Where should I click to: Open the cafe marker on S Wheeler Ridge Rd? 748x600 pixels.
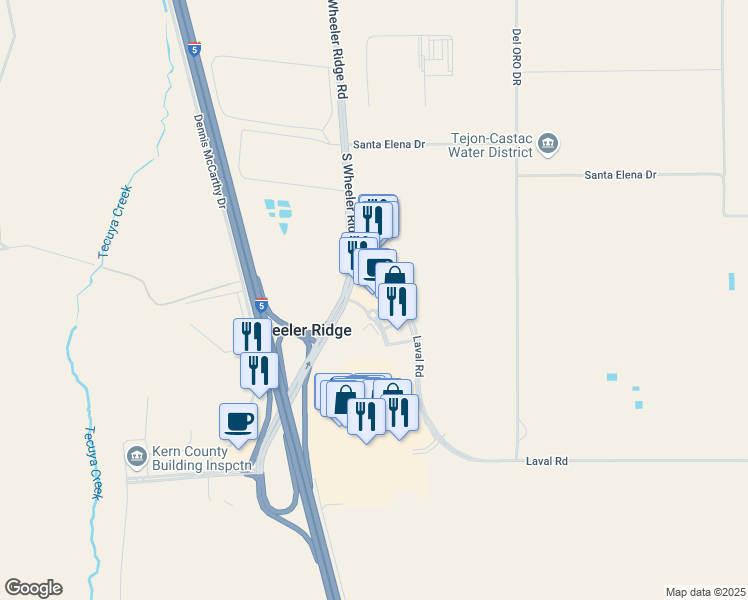(x=377, y=269)
